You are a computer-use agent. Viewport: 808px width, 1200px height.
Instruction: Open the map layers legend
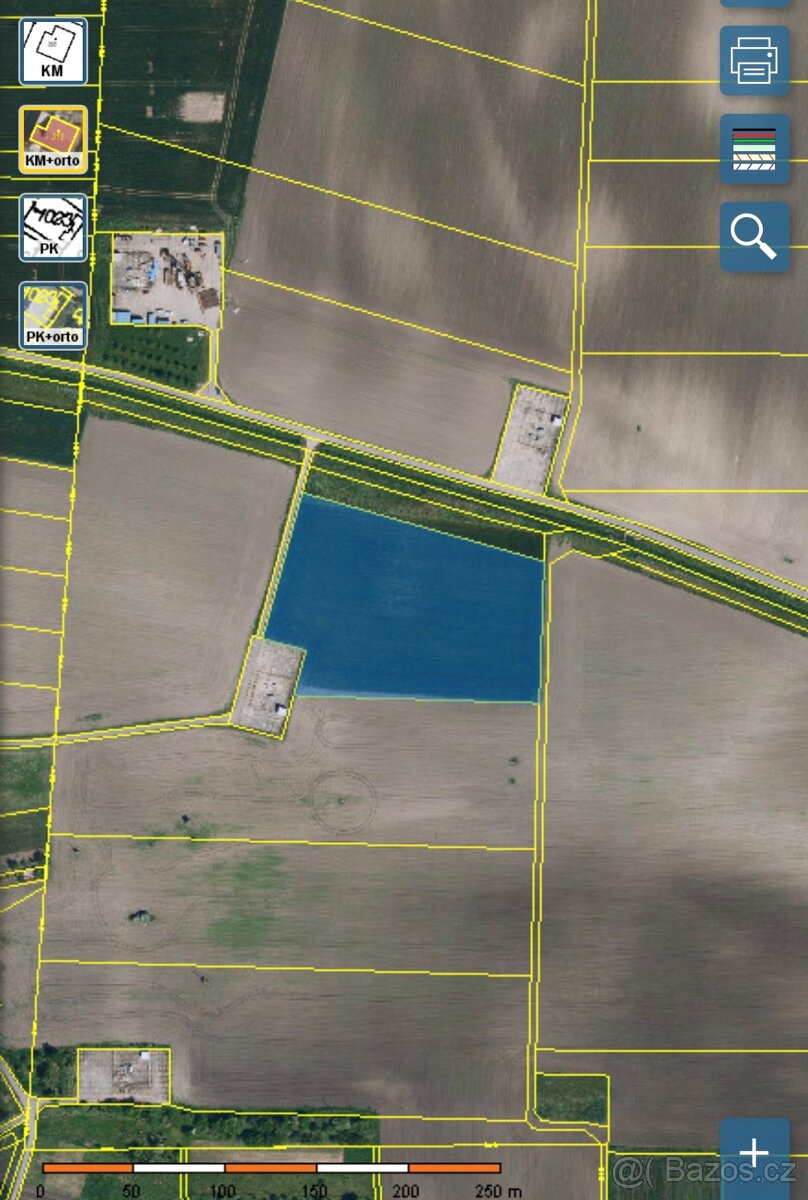coord(754,149)
